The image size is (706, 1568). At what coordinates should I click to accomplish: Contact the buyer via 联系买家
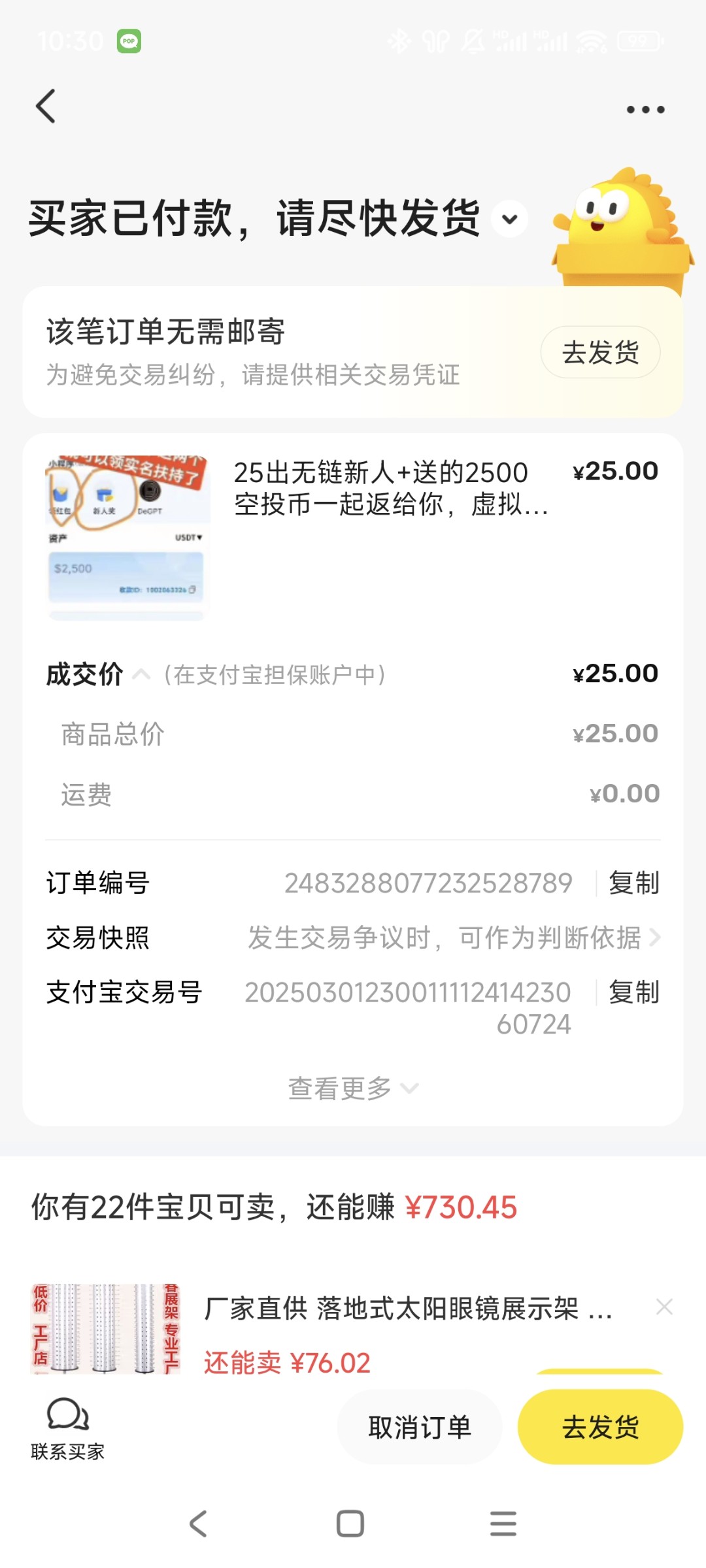68,1428
